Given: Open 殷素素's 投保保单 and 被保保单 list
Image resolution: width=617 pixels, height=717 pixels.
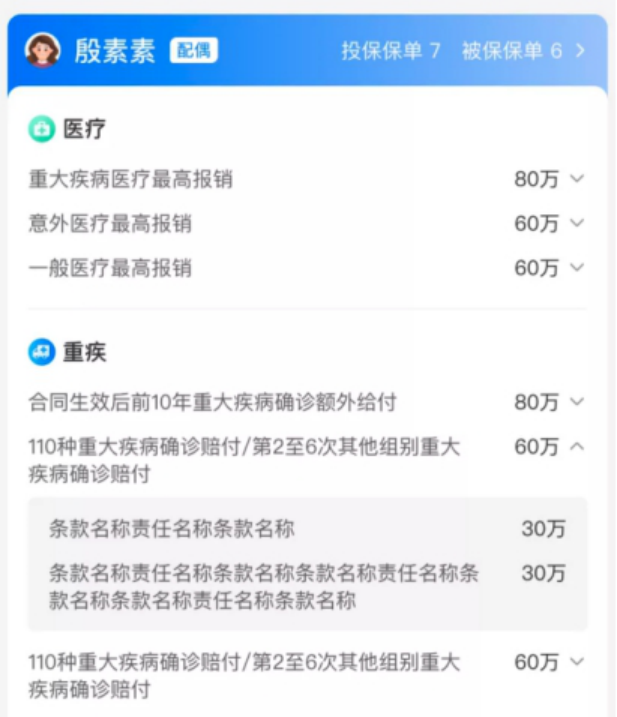Looking at the screenshot, I should pyautogui.click(x=580, y=51).
